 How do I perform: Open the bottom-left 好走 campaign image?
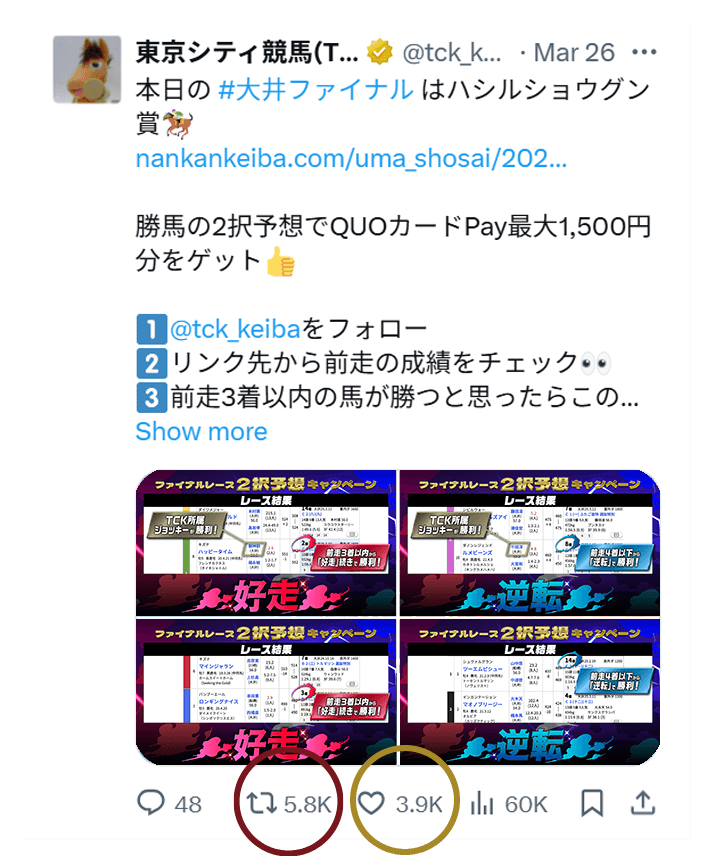point(265,692)
